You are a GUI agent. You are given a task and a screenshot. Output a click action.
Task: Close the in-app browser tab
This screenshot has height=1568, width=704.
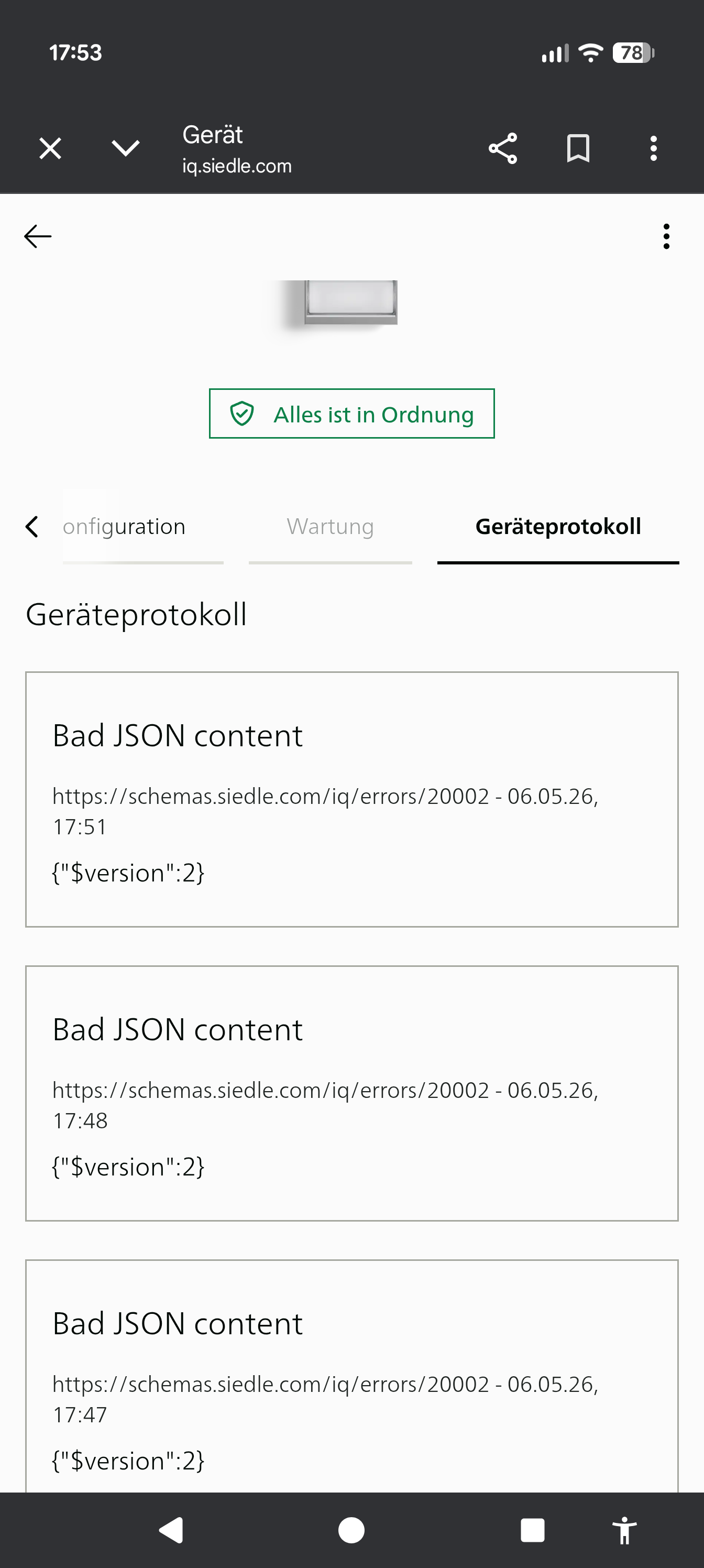point(50,148)
